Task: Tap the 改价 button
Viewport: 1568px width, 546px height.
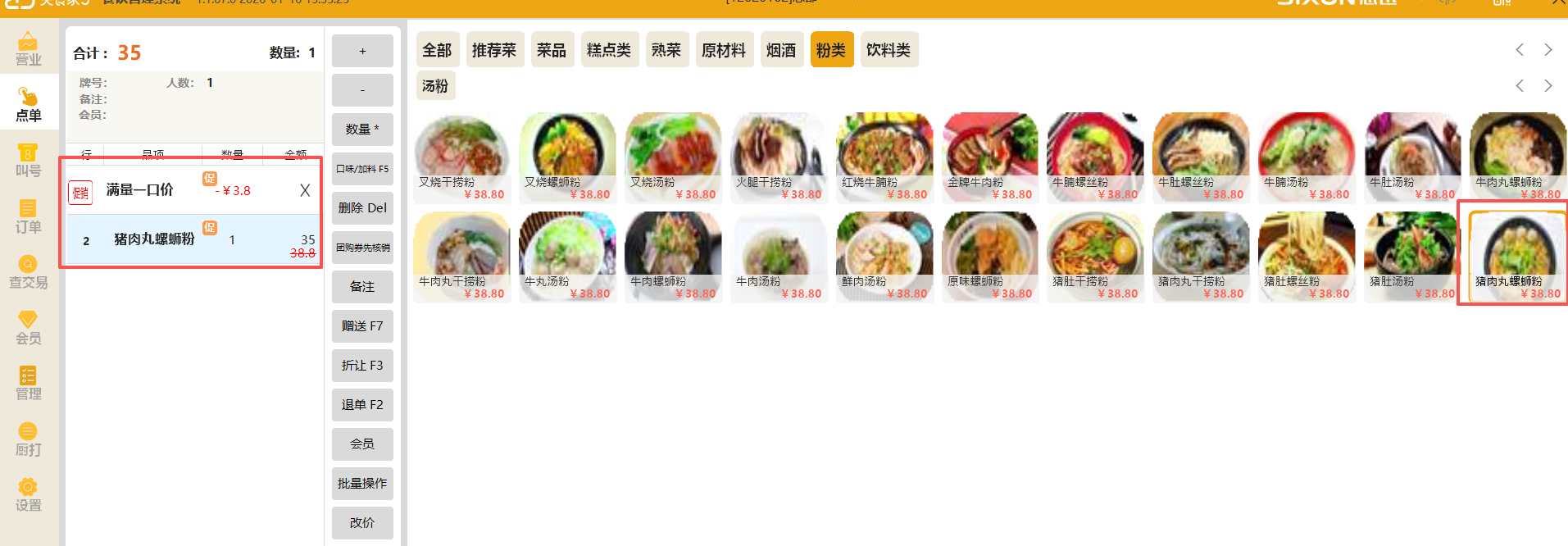Action: point(362,523)
